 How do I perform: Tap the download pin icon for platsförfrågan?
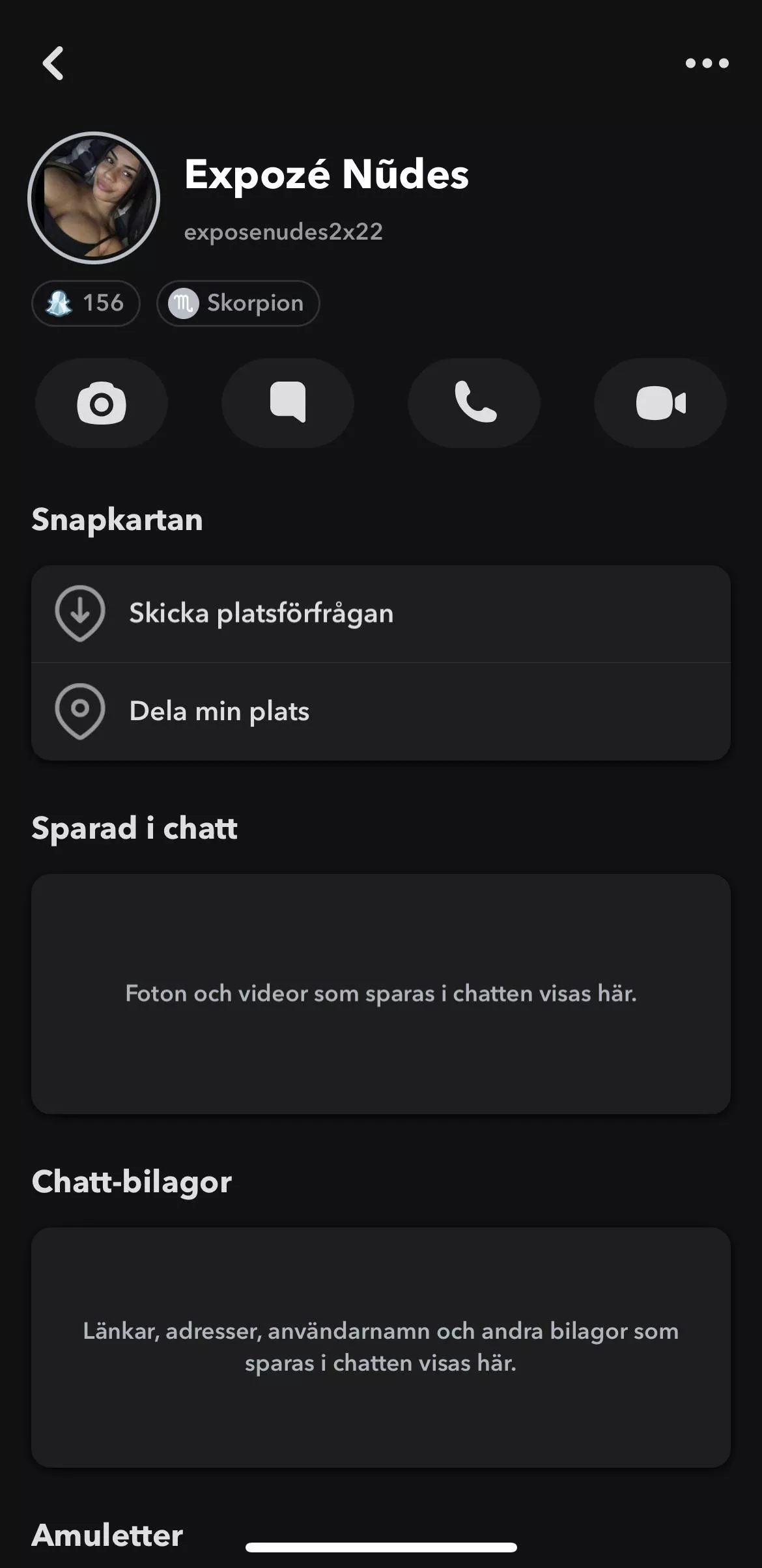(x=80, y=613)
